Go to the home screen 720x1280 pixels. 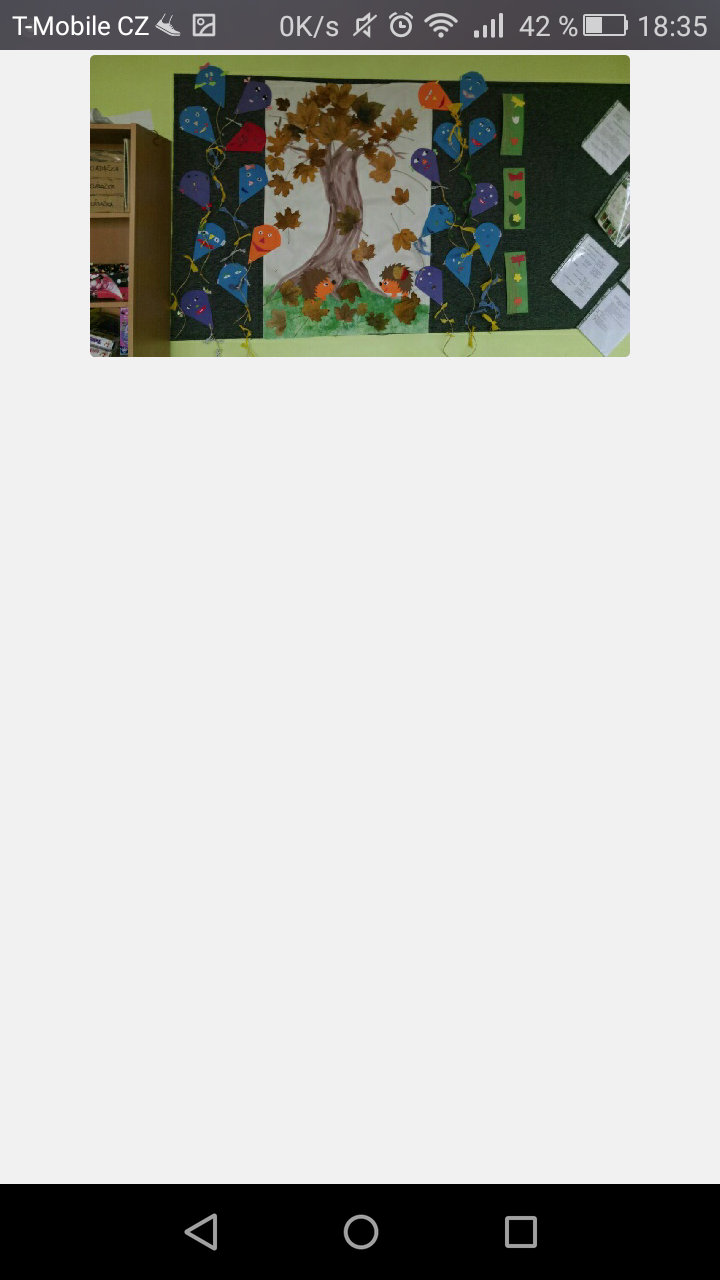point(361,1232)
